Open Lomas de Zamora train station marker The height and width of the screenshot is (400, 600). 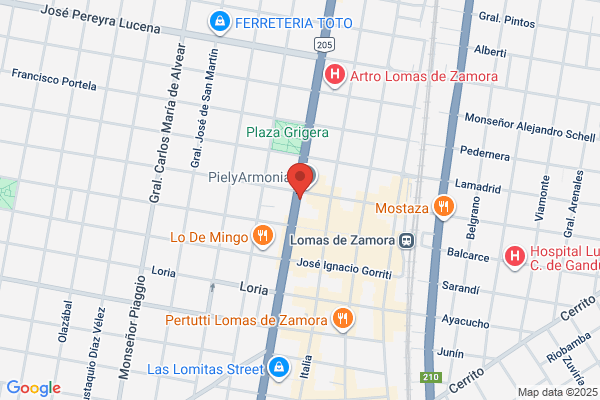[406, 241]
